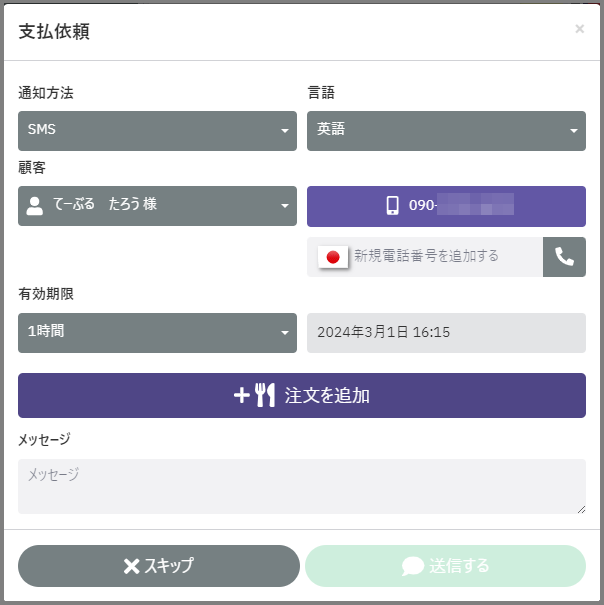Open the 言語 dropdown showing 英語
This screenshot has width=604, height=605.
(x=446, y=131)
